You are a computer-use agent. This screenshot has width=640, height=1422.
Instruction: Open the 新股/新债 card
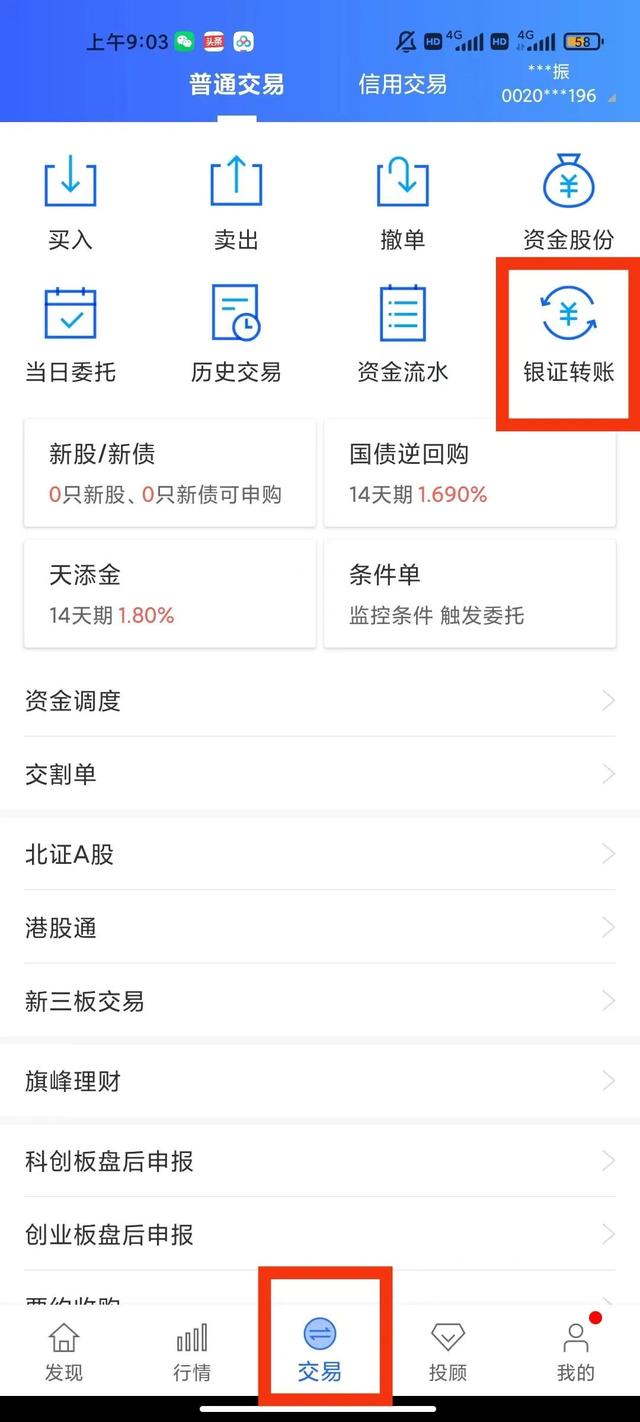click(169, 472)
